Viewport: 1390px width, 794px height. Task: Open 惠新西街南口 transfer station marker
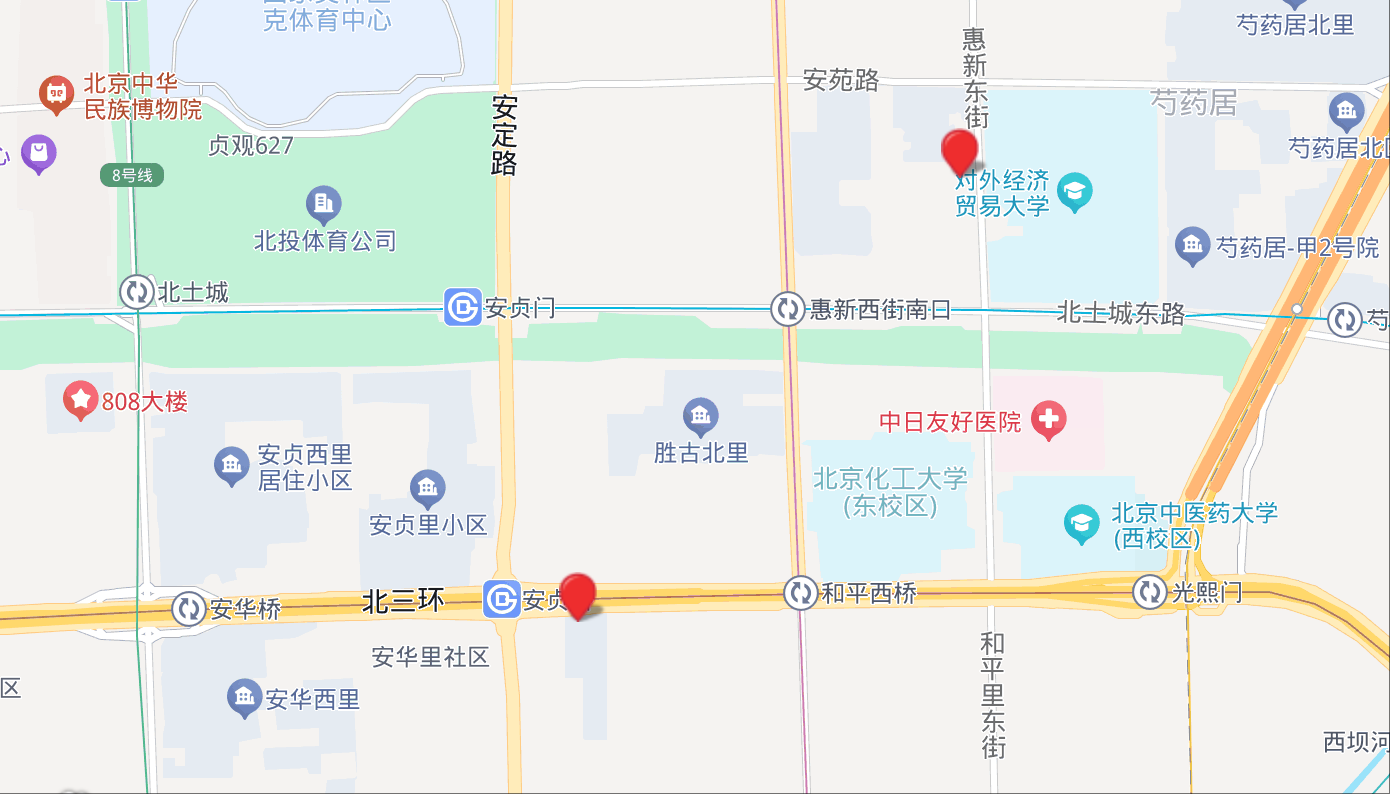pyautogui.click(x=788, y=309)
